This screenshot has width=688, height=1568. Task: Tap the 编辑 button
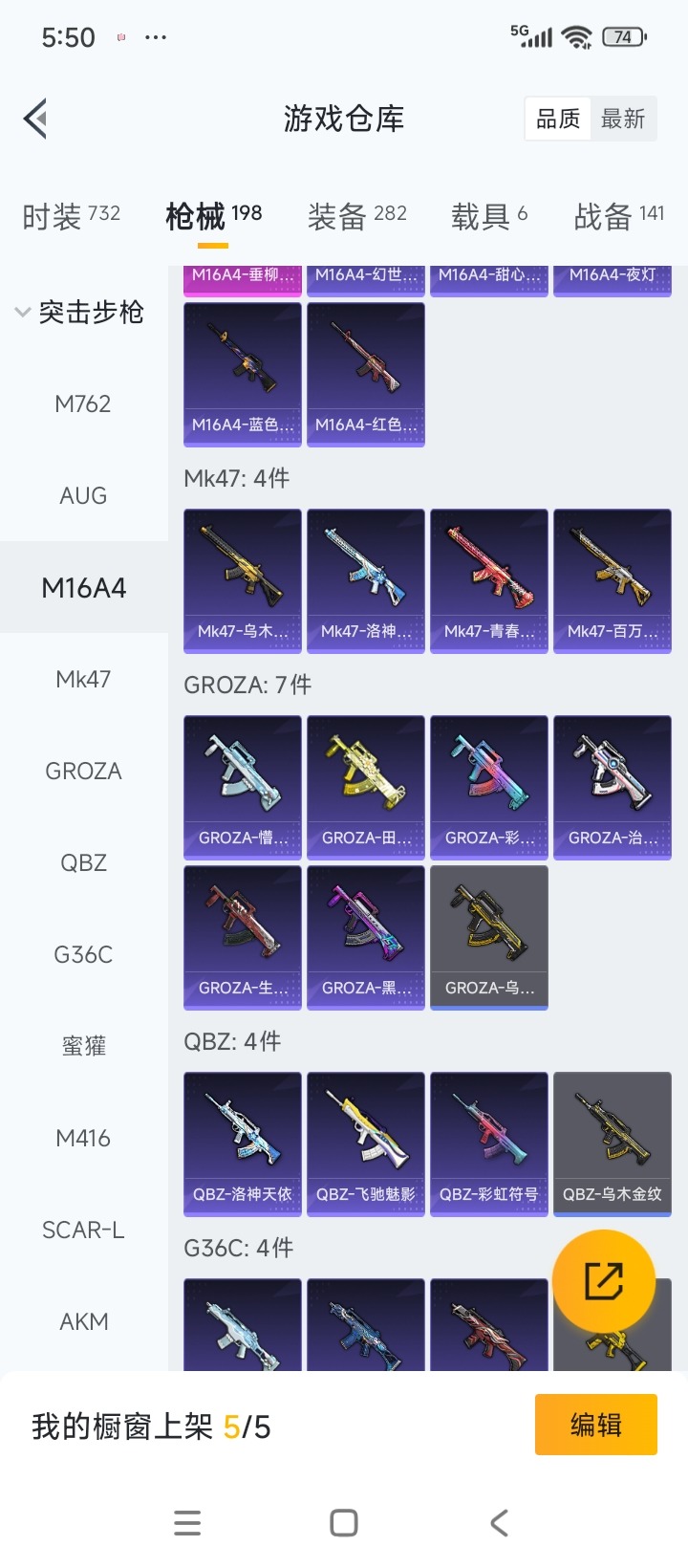[x=595, y=1425]
